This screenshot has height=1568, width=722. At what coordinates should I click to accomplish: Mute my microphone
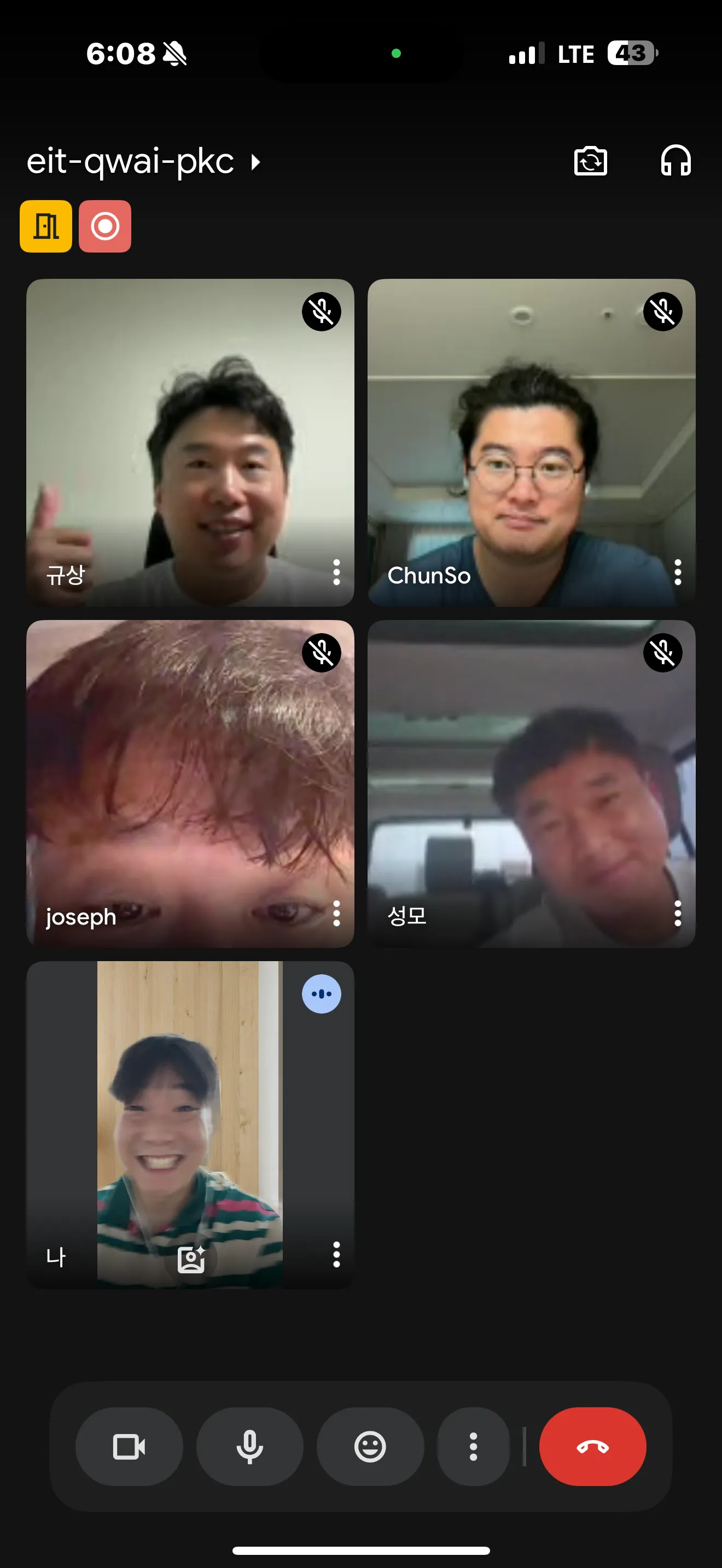249,1446
